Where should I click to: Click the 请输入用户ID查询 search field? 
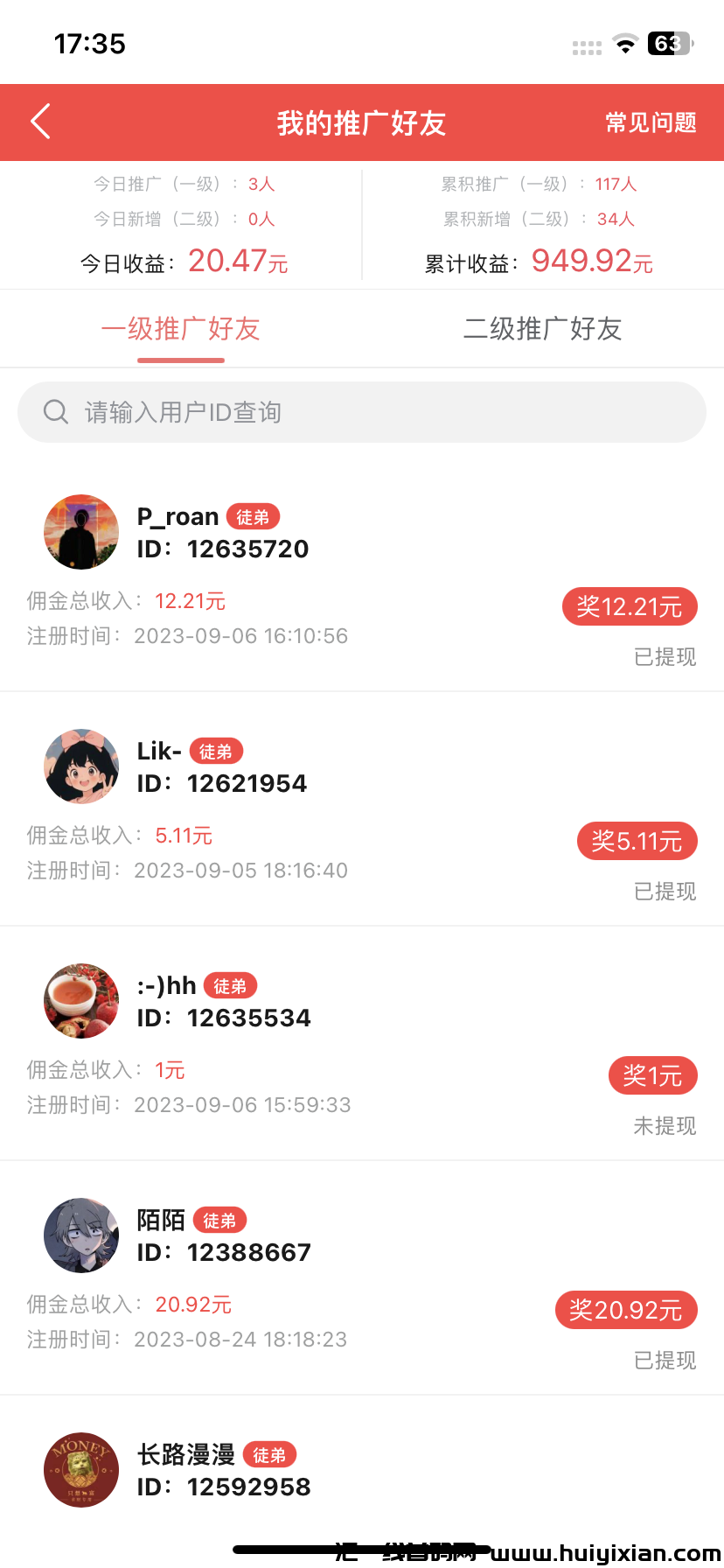tap(362, 411)
